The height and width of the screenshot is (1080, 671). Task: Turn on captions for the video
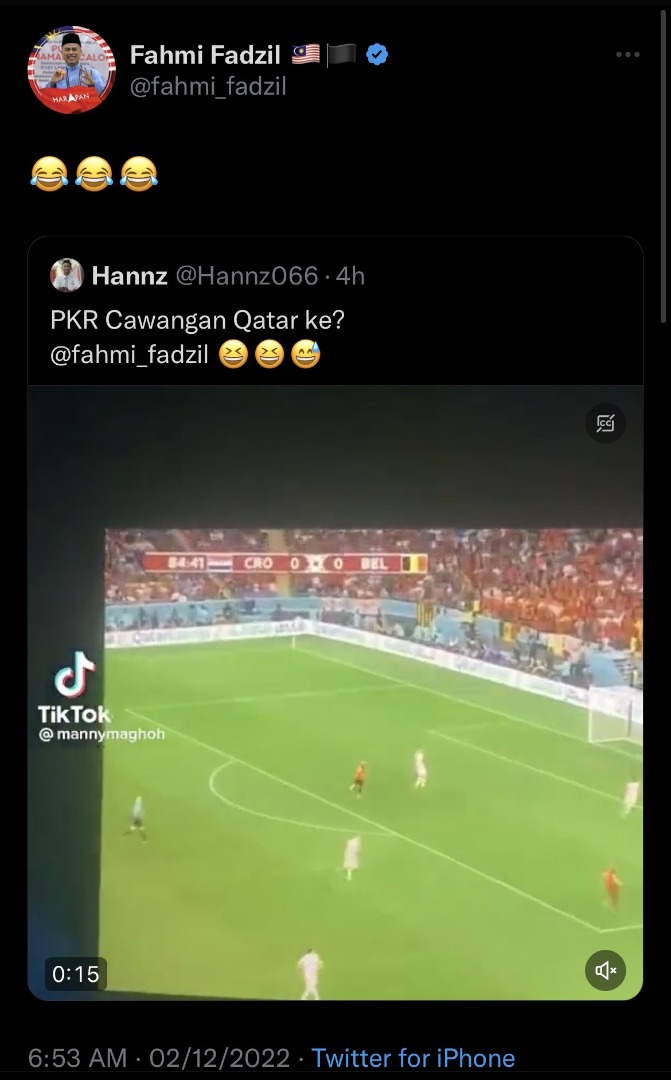pos(606,423)
